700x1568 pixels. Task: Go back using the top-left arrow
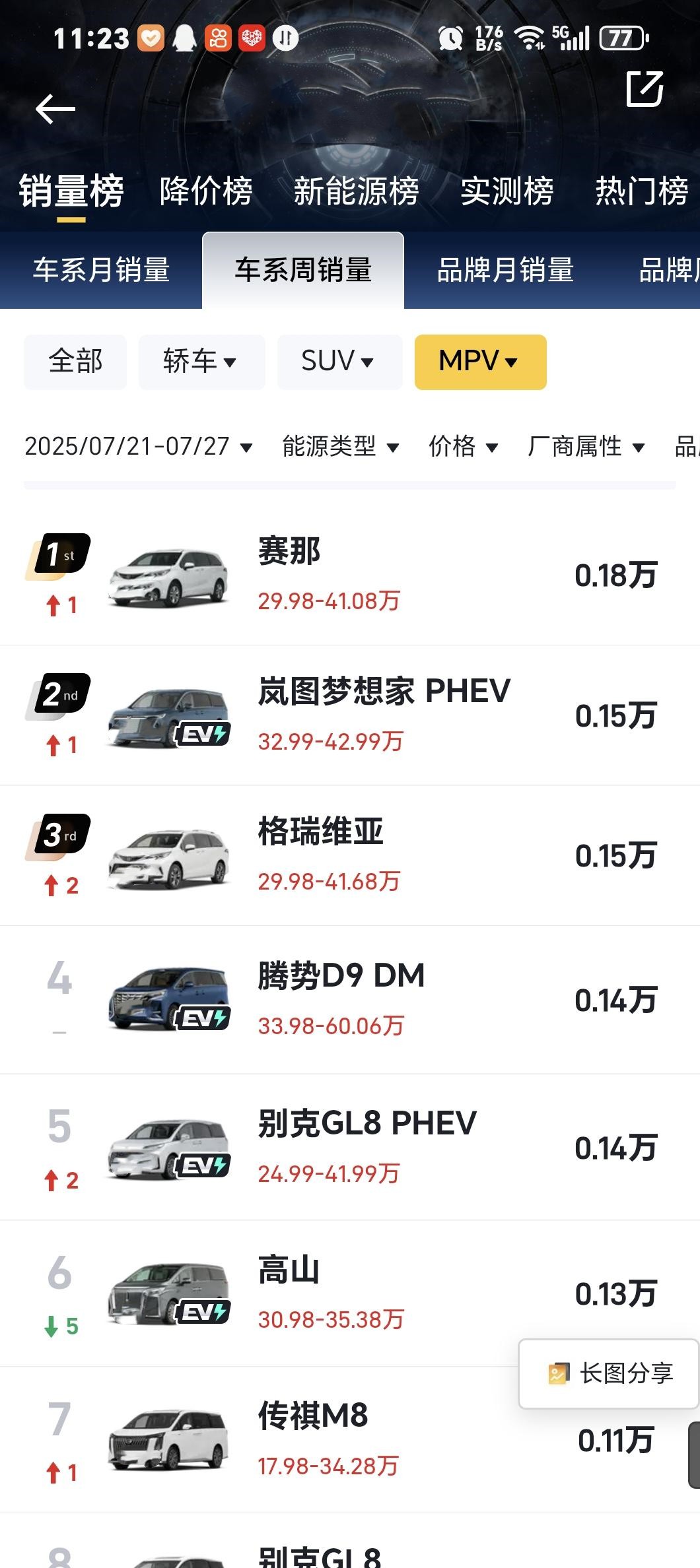click(55, 109)
